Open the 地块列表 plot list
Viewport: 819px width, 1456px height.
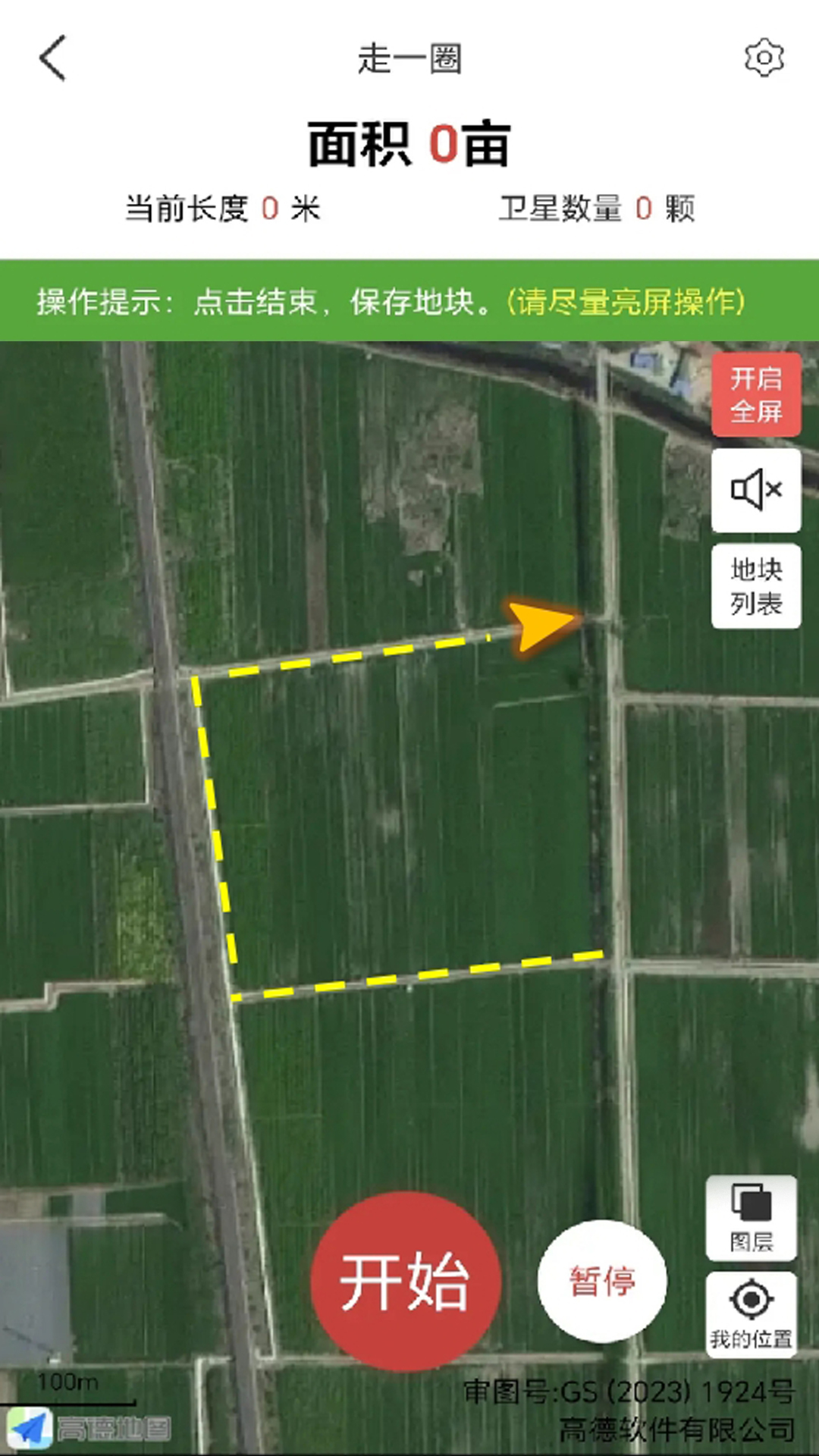click(x=756, y=586)
